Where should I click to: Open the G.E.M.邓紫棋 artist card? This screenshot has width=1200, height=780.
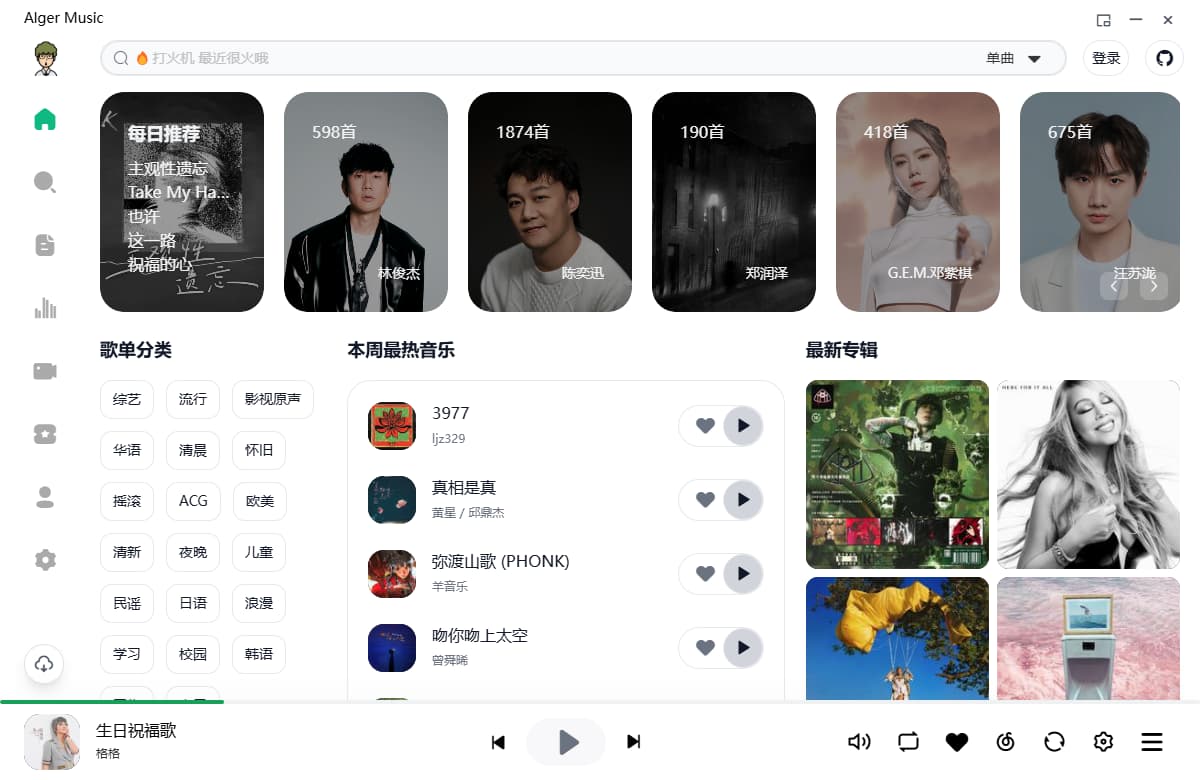(x=918, y=202)
